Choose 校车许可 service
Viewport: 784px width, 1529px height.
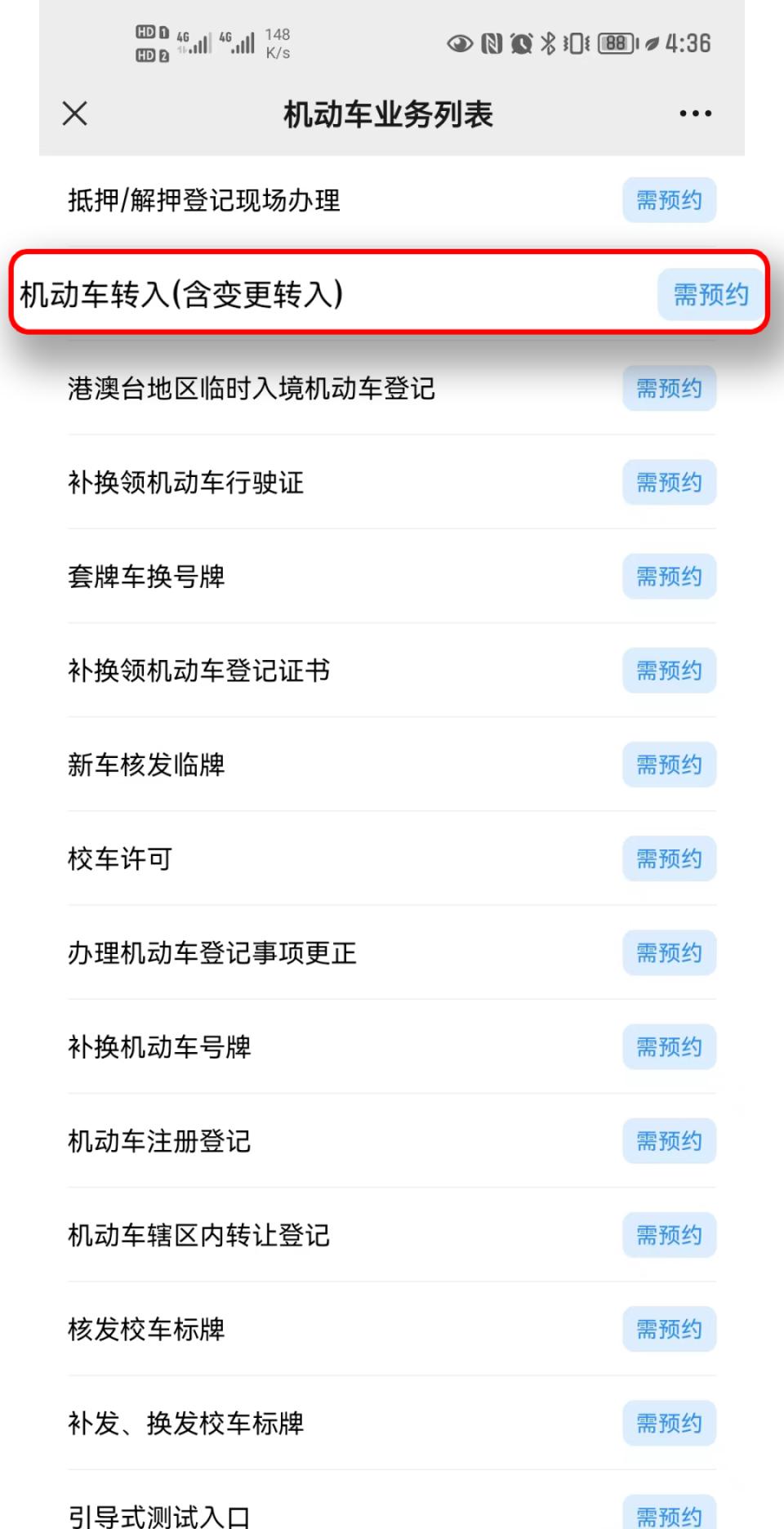[x=121, y=858]
